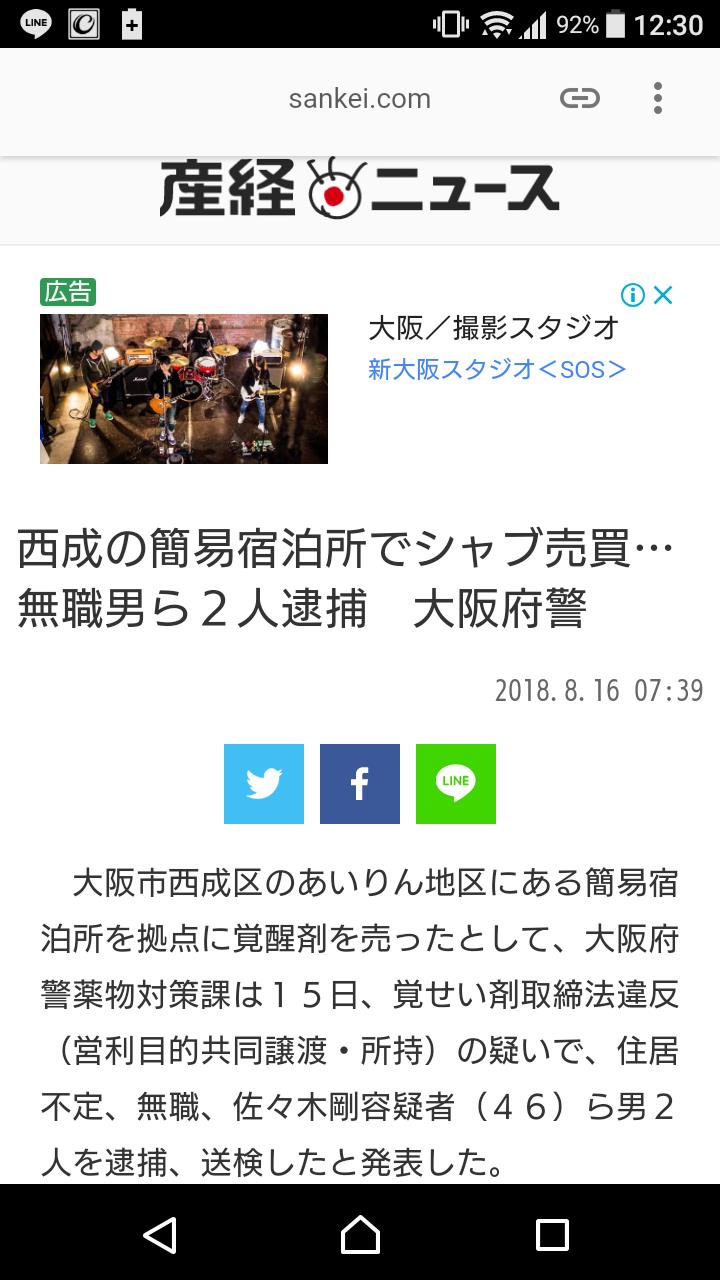Tap the ad info (i) icon
This screenshot has width=720, height=1280.
tap(632, 295)
